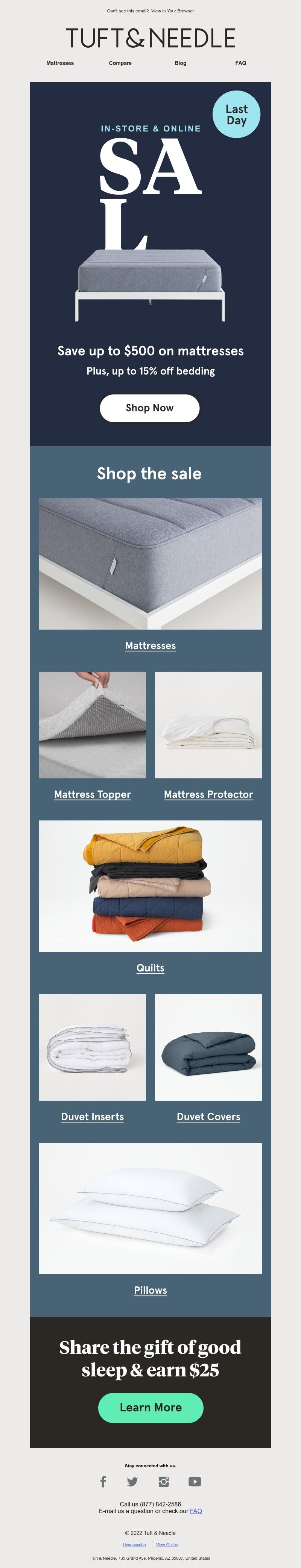Select the Quilts link
Viewport: 301px width, 1568px height.
pos(150,968)
